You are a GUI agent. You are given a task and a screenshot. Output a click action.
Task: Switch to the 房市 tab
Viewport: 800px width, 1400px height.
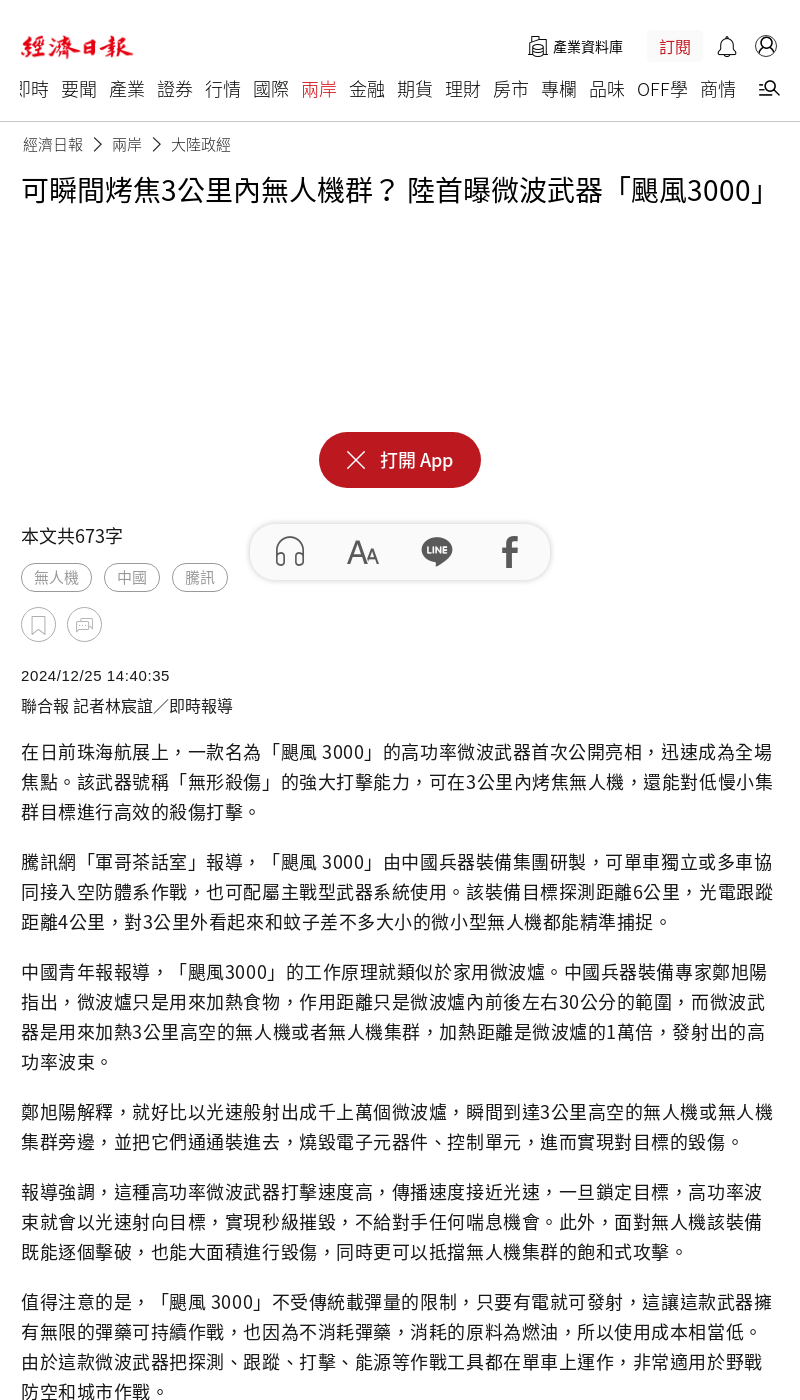511,89
